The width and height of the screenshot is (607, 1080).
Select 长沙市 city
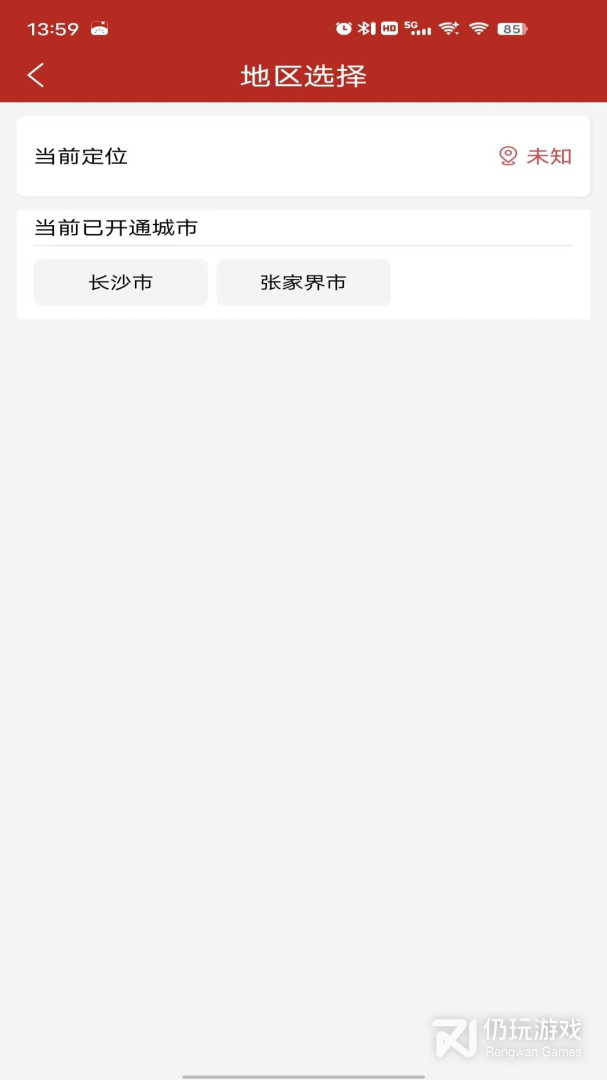coord(121,283)
